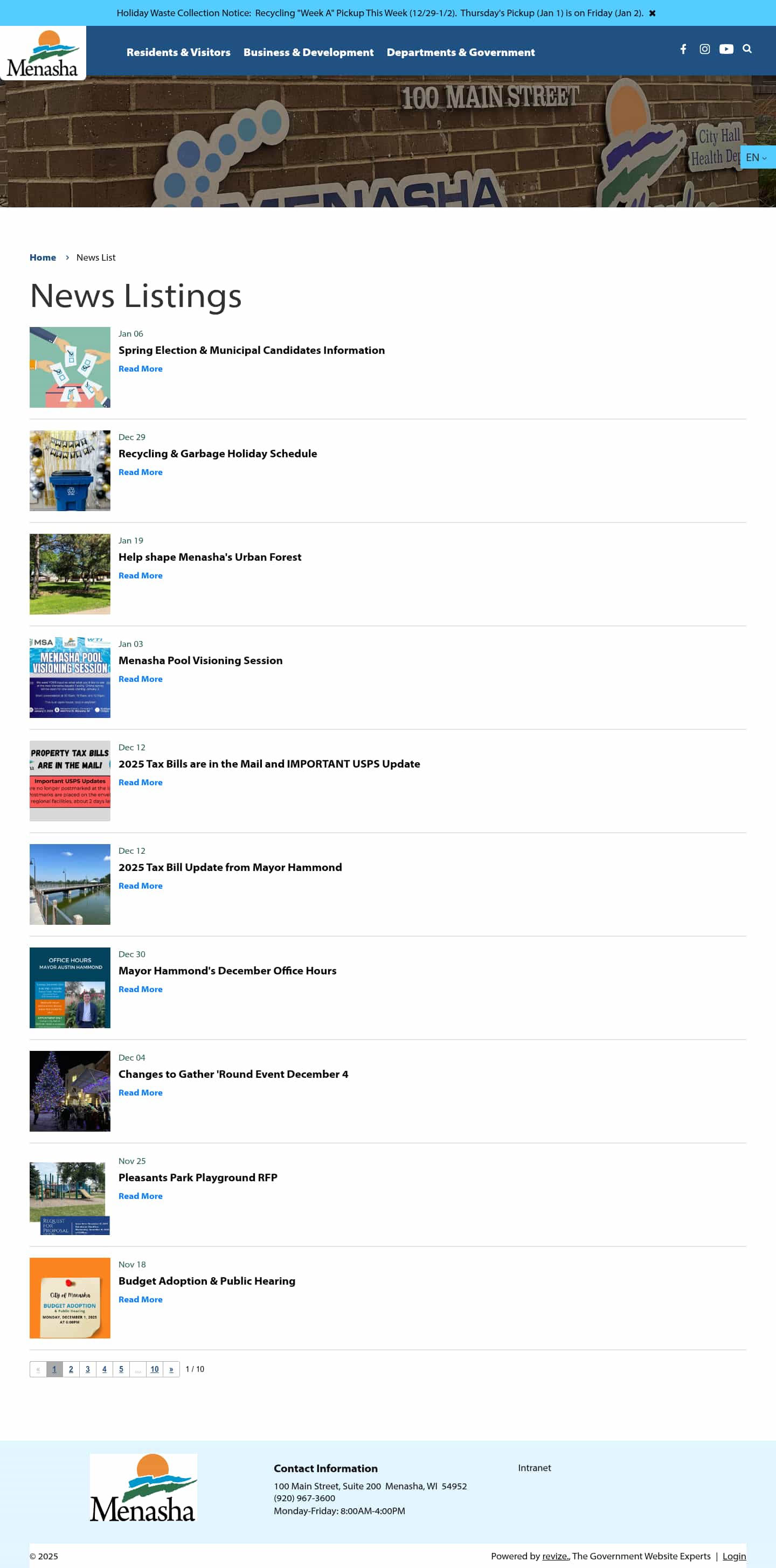Read more on Help shape Menasha's Urban Forest
This screenshot has width=776, height=1568.
[x=140, y=576]
